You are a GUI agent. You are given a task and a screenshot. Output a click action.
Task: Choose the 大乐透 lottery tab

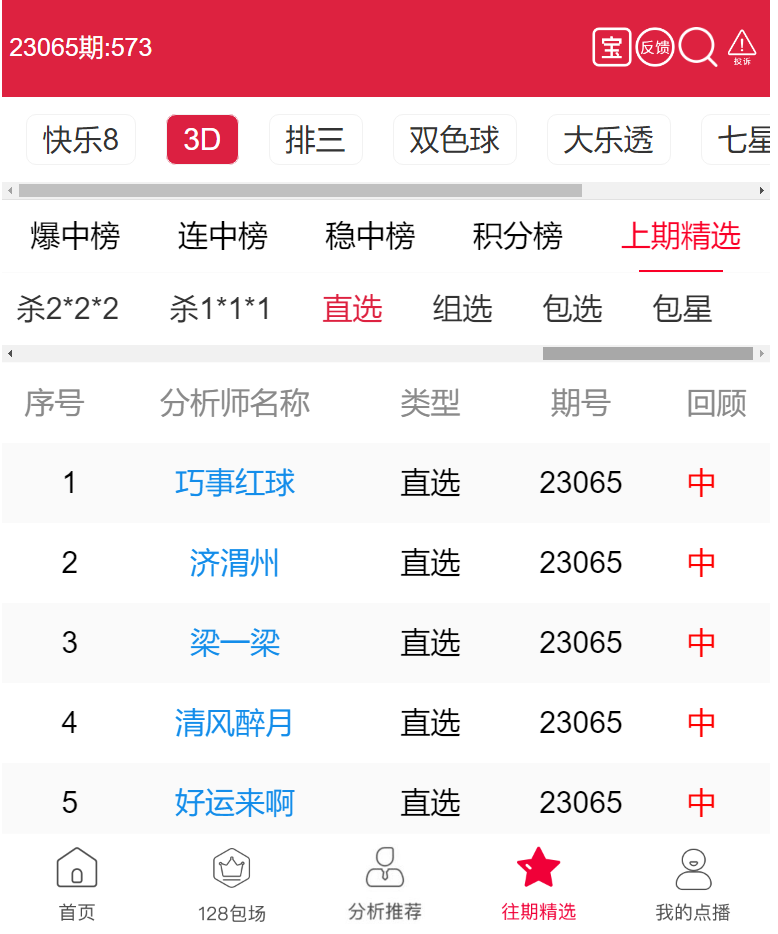point(608,140)
